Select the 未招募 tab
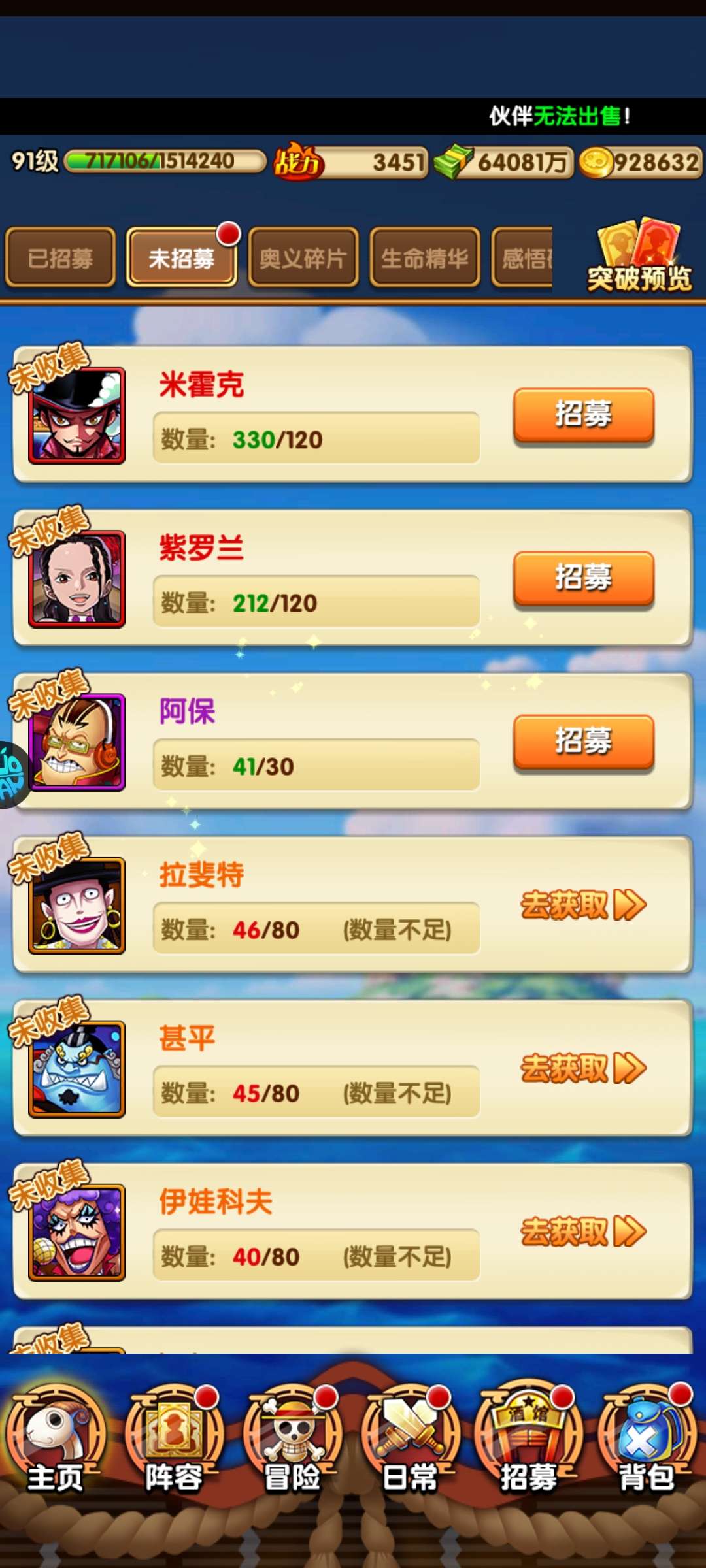Screen dimensions: 706x1568 [182, 258]
